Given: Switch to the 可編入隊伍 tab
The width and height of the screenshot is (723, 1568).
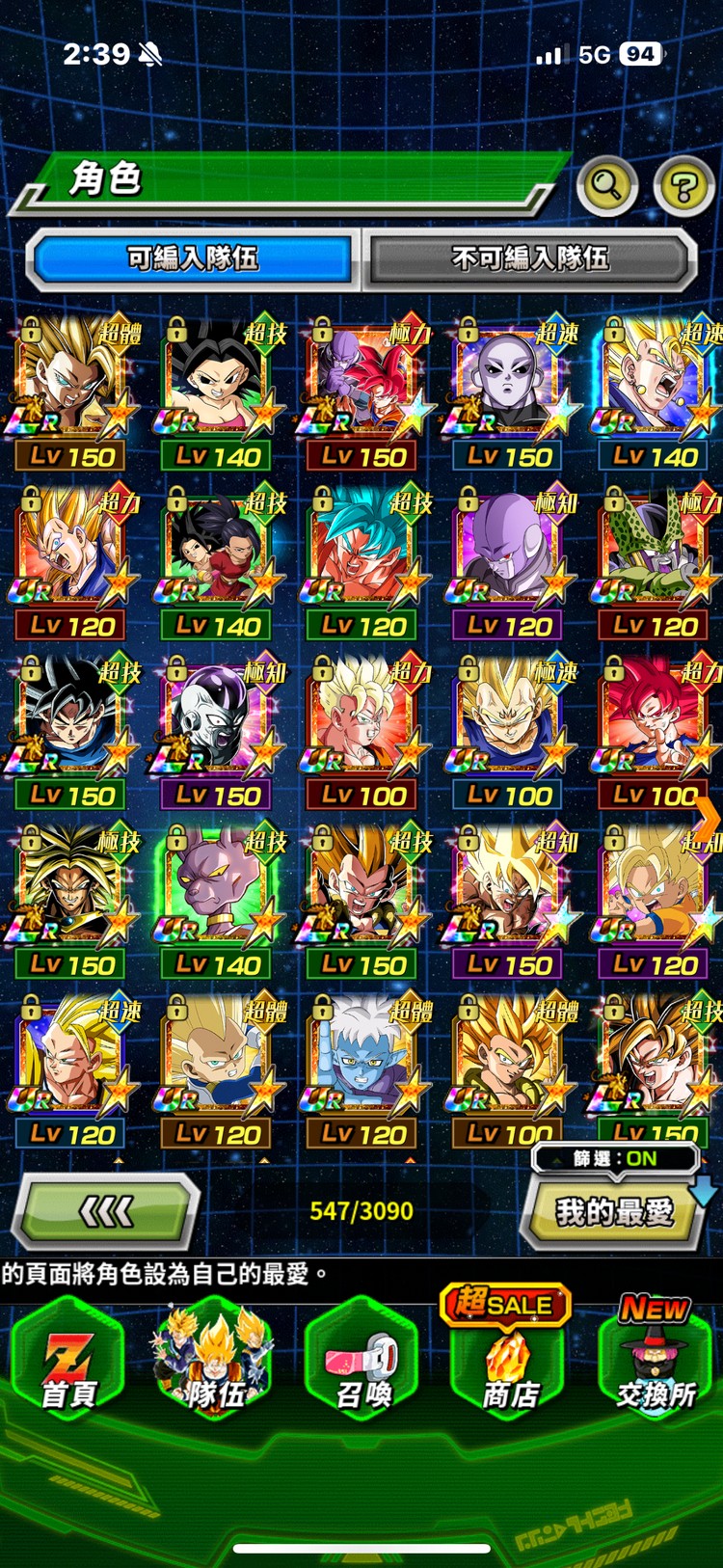Looking at the screenshot, I should coord(193,258).
